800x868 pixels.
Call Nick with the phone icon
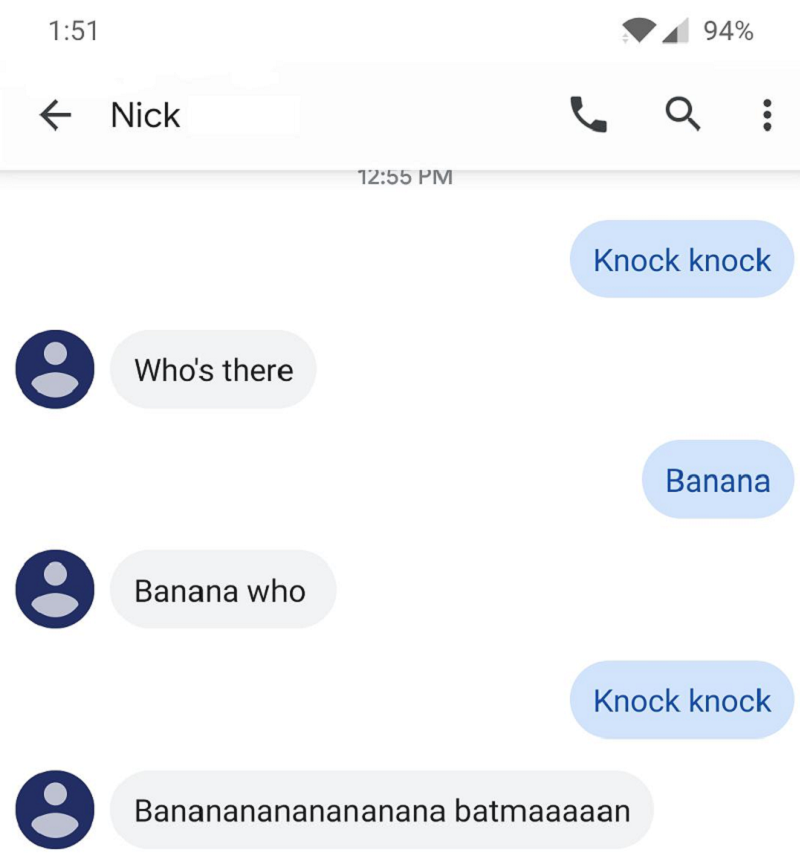click(588, 116)
